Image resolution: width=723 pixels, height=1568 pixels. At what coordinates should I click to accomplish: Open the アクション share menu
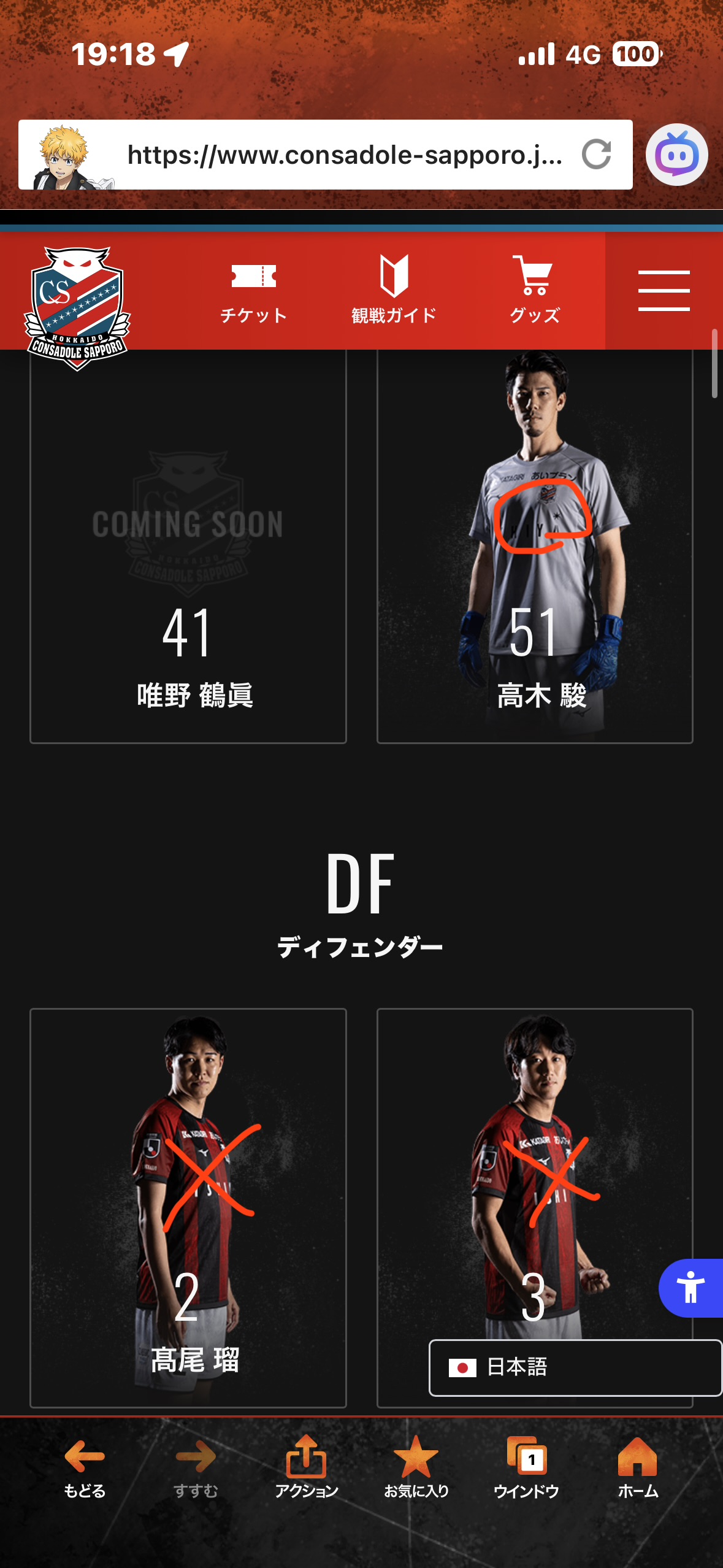pos(306,1467)
